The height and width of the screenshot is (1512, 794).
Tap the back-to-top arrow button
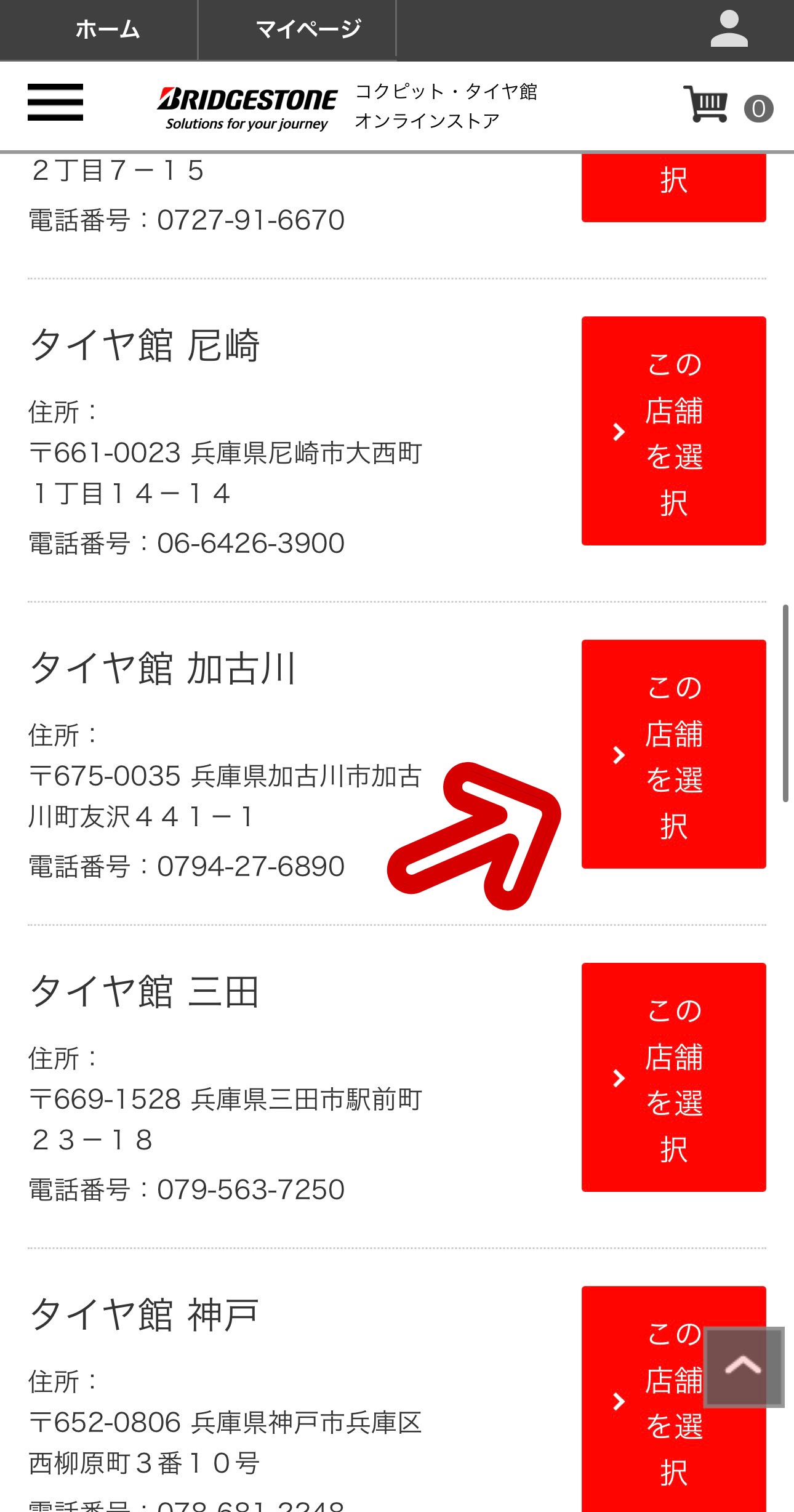coord(744,1367)
